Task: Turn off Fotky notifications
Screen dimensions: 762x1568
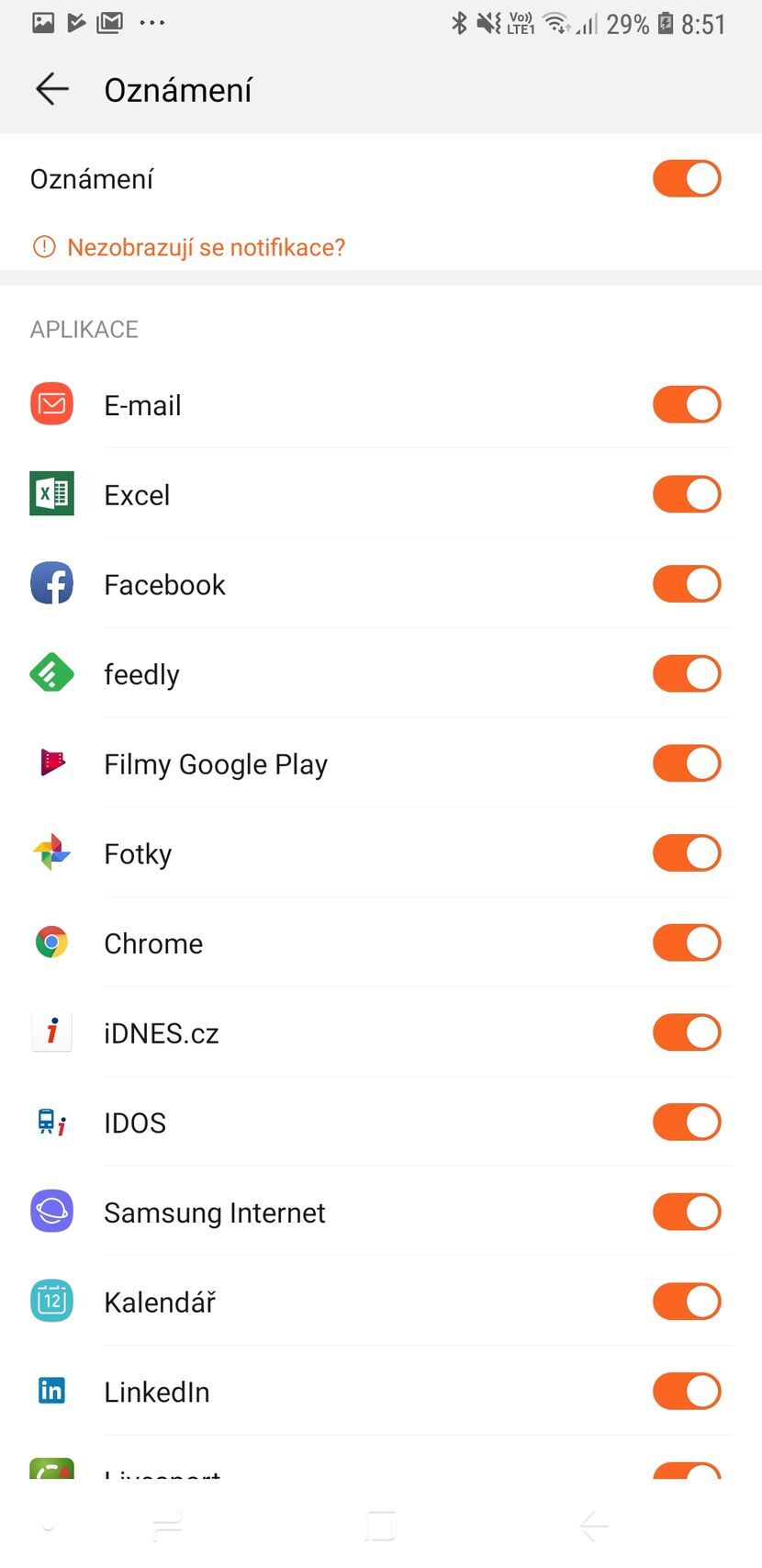Action: (x=687, y=853)
